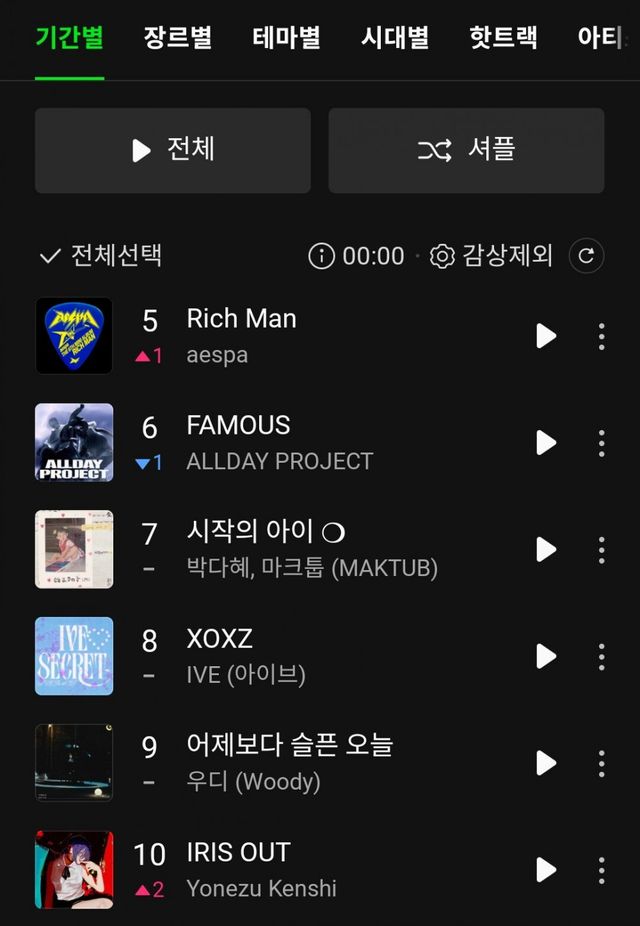The width and height of the screenshot is (640, 926).
Task: Open the 기간별 tab
Action: click(69, 38)
